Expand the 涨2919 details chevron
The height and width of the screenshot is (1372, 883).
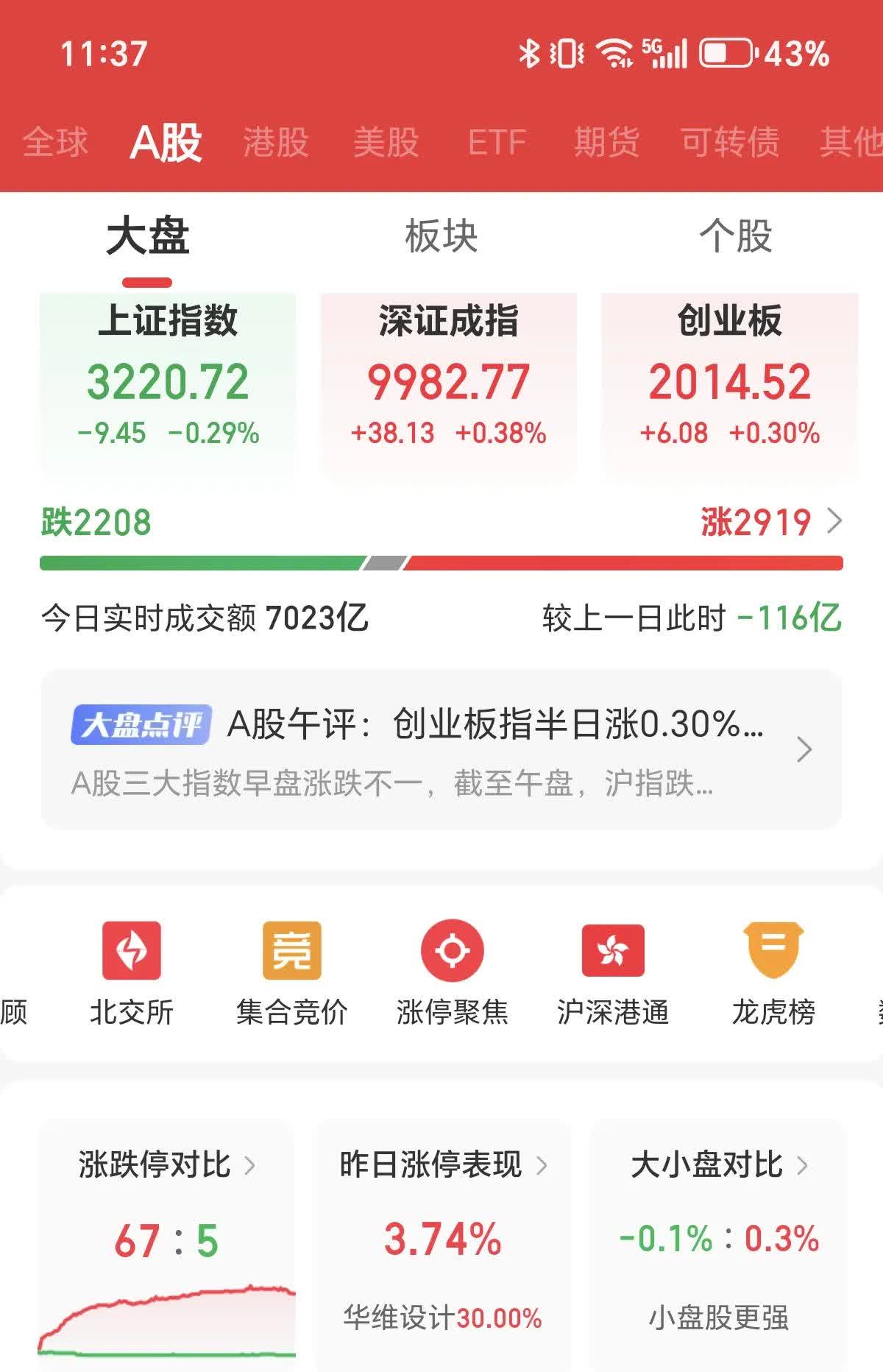point(835,523)
